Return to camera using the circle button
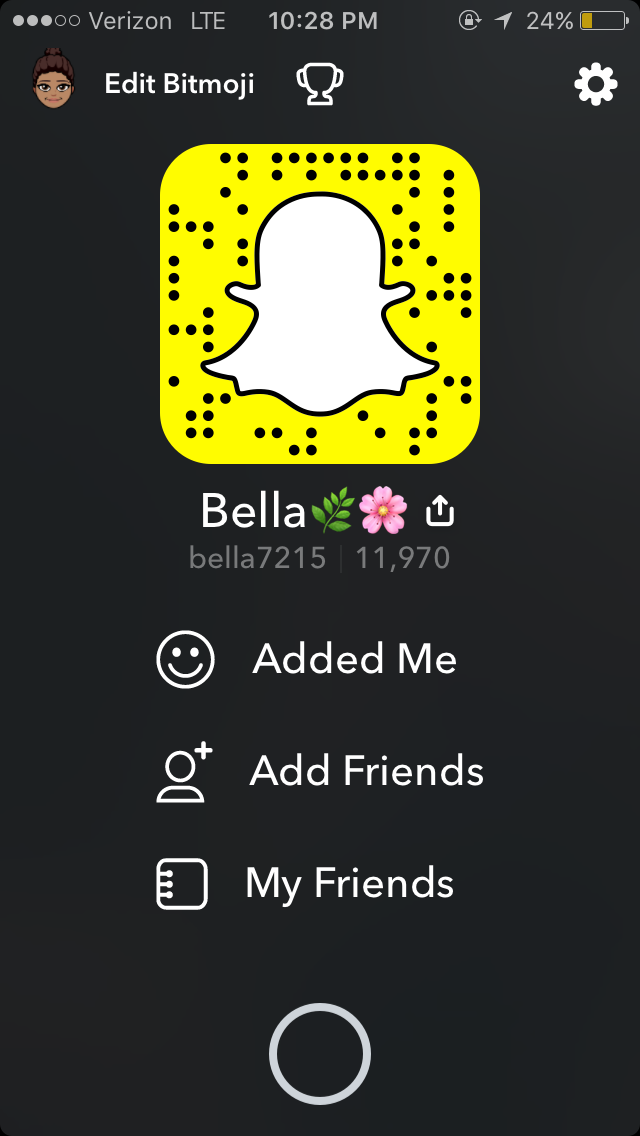 tap(320, 1053)
